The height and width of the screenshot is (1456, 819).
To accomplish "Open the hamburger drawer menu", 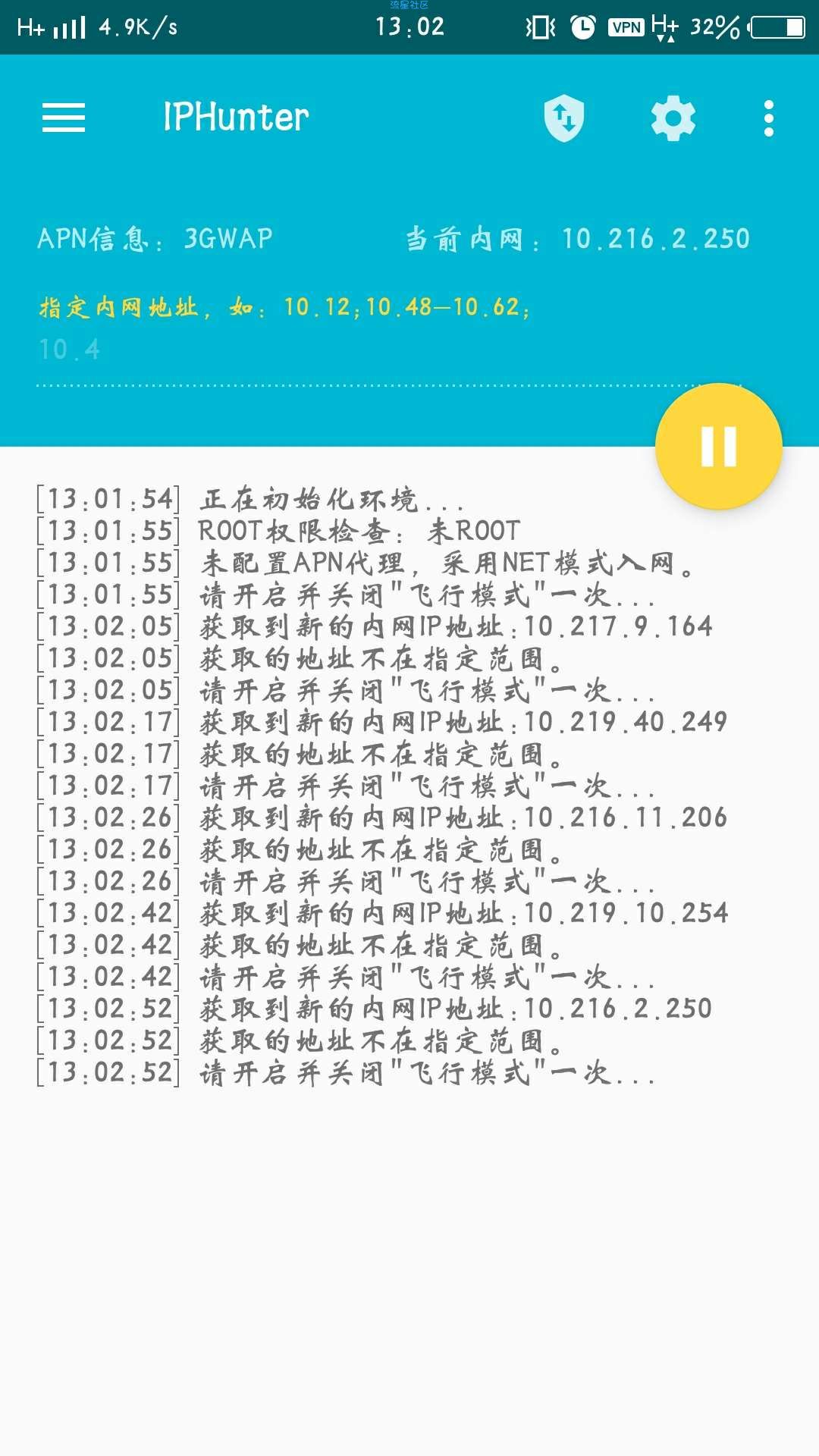I will tap(64, 118).
